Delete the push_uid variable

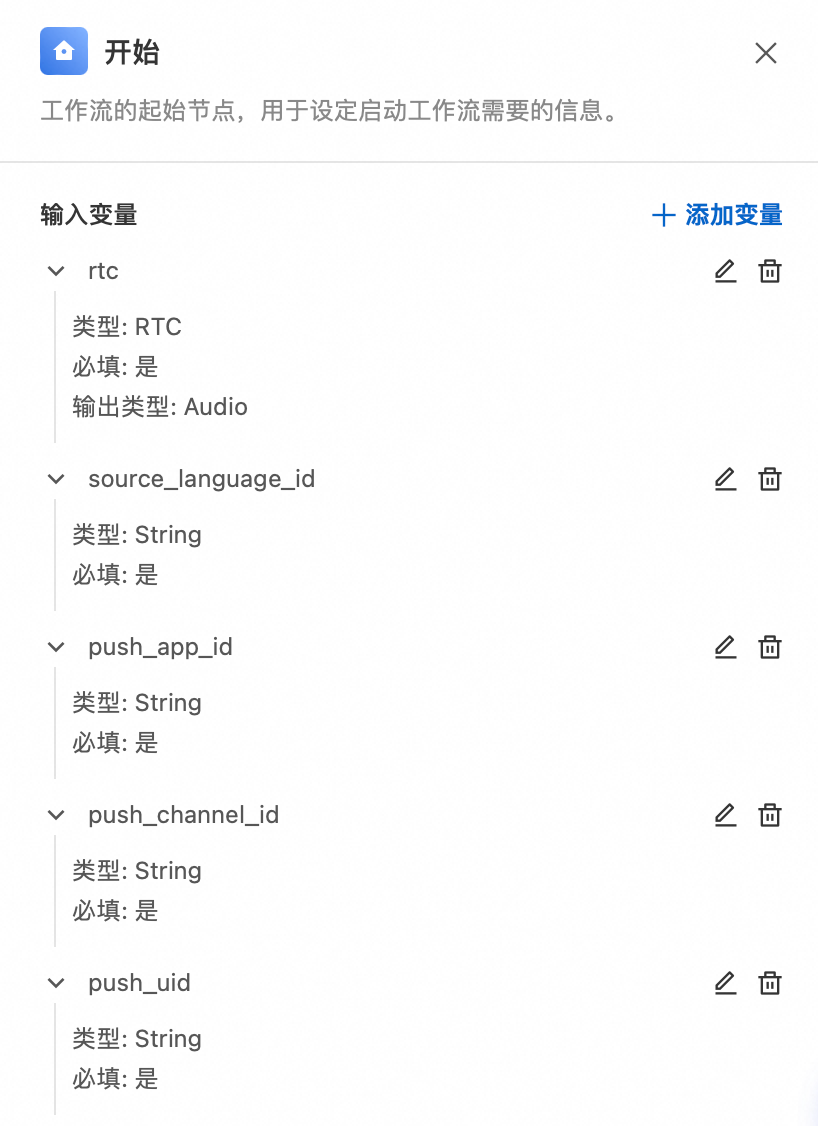769,983
